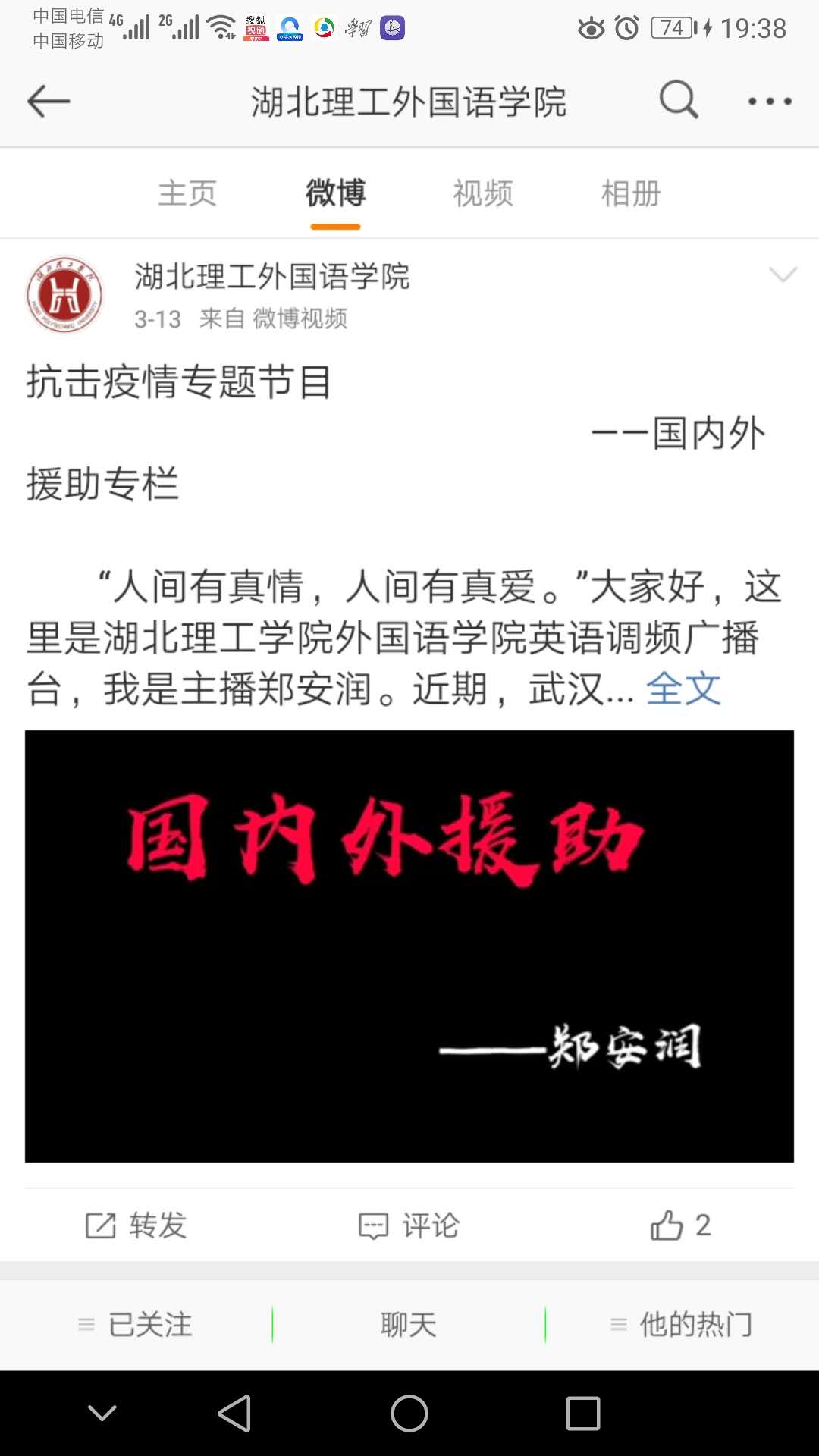This screenshot has width=819, height=1456.
Task: Play the 国内外援助 video
Action: point(409,946)
